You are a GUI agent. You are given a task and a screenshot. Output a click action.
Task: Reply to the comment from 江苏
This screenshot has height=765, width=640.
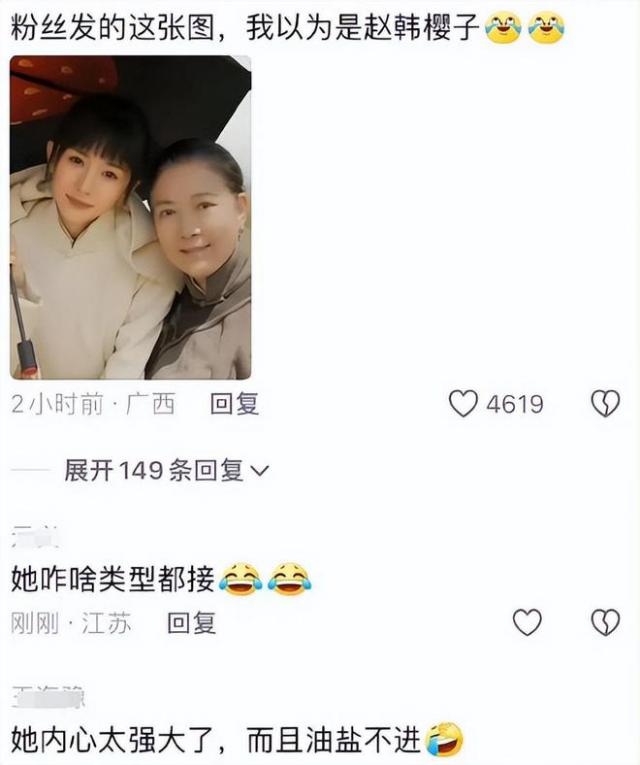coord(191,623)
